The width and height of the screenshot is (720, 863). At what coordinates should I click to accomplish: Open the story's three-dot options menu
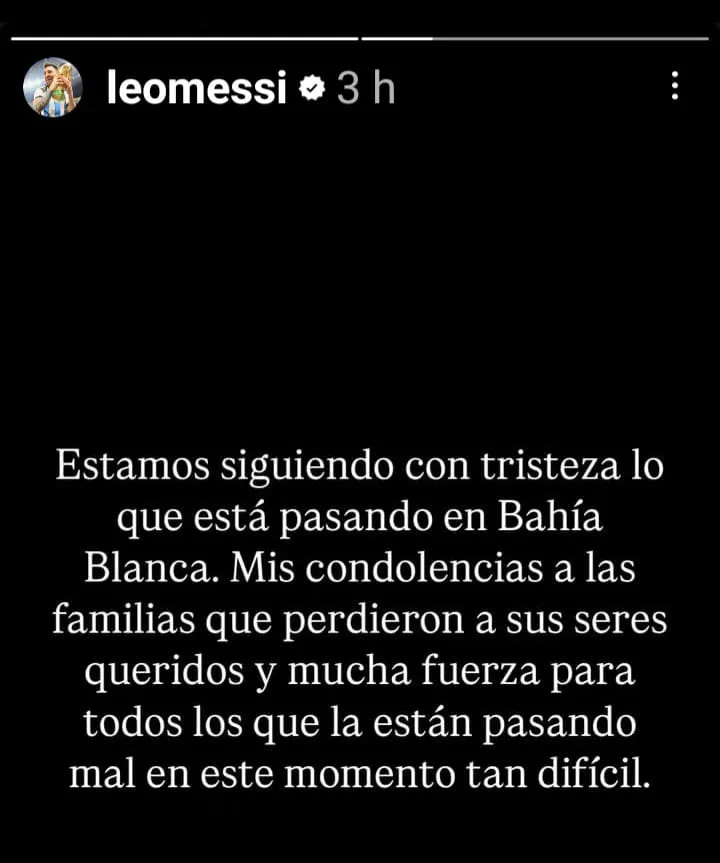click(x=675, y=87)
